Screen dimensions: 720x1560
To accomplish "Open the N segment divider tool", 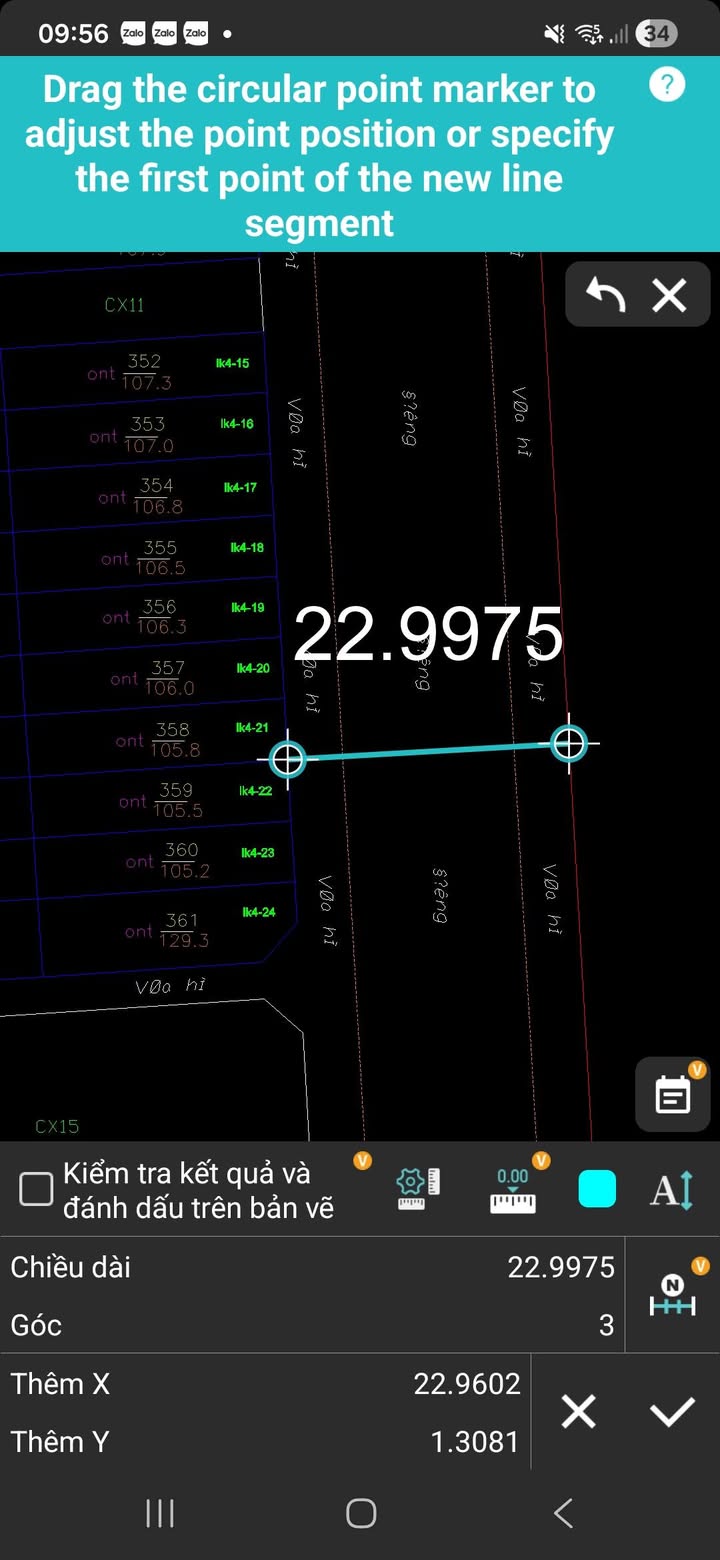I will [673, 1295].
